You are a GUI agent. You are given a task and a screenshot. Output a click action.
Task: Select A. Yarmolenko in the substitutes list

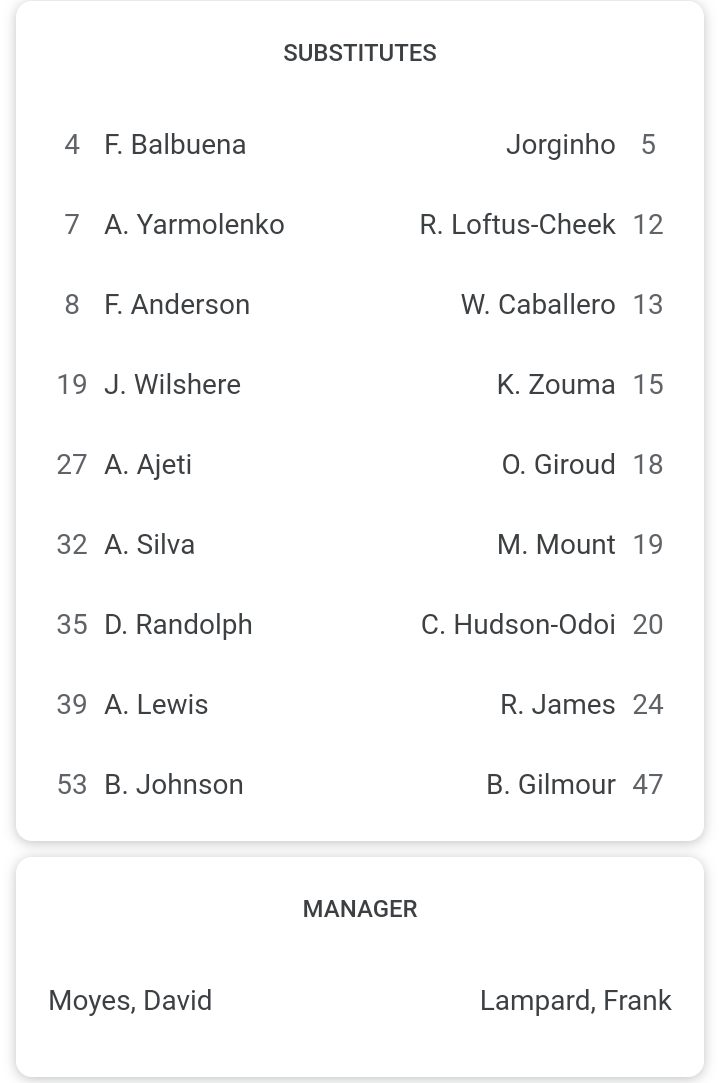click(194, 224)
